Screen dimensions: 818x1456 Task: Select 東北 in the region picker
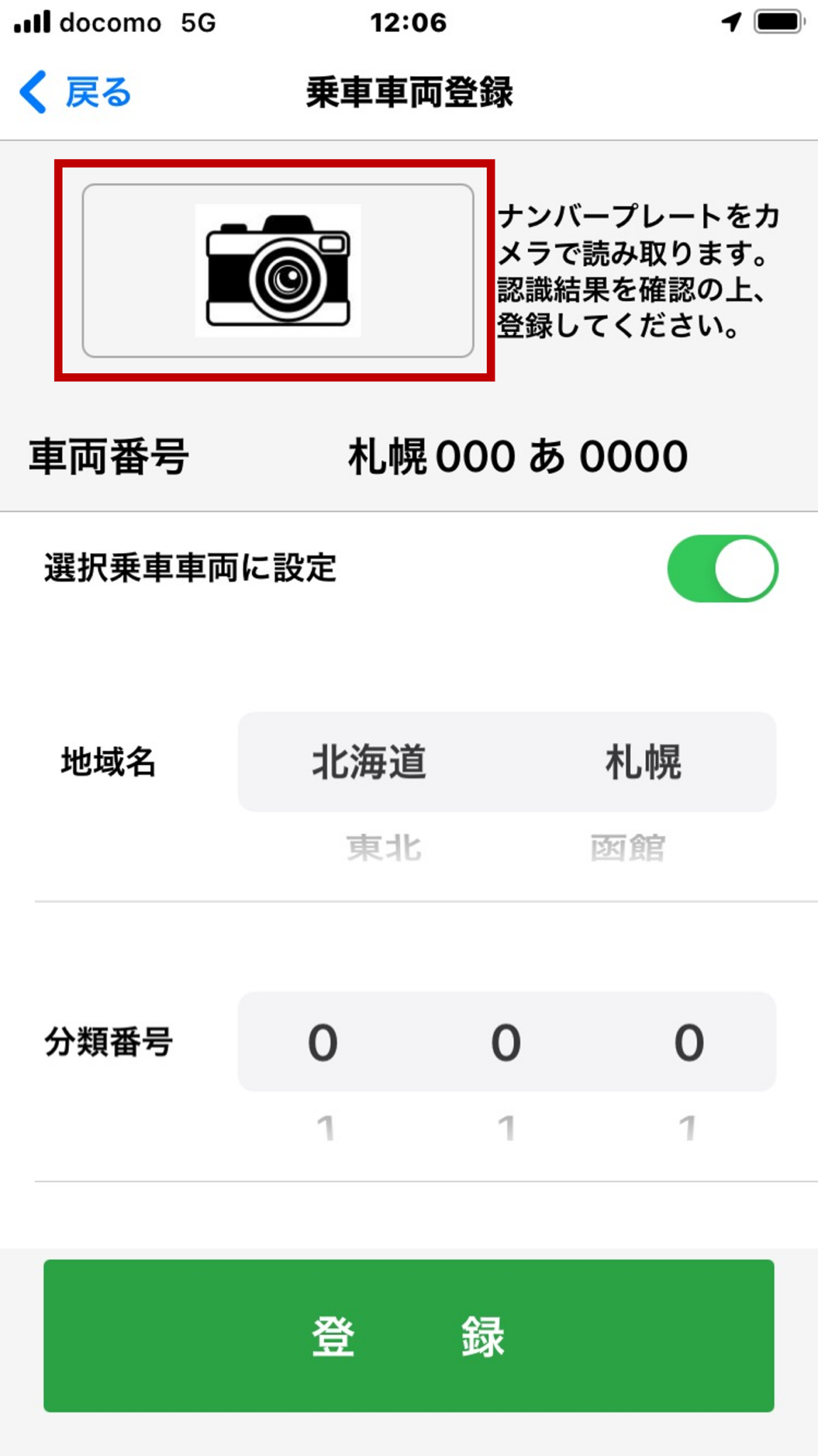click(384, 848)
